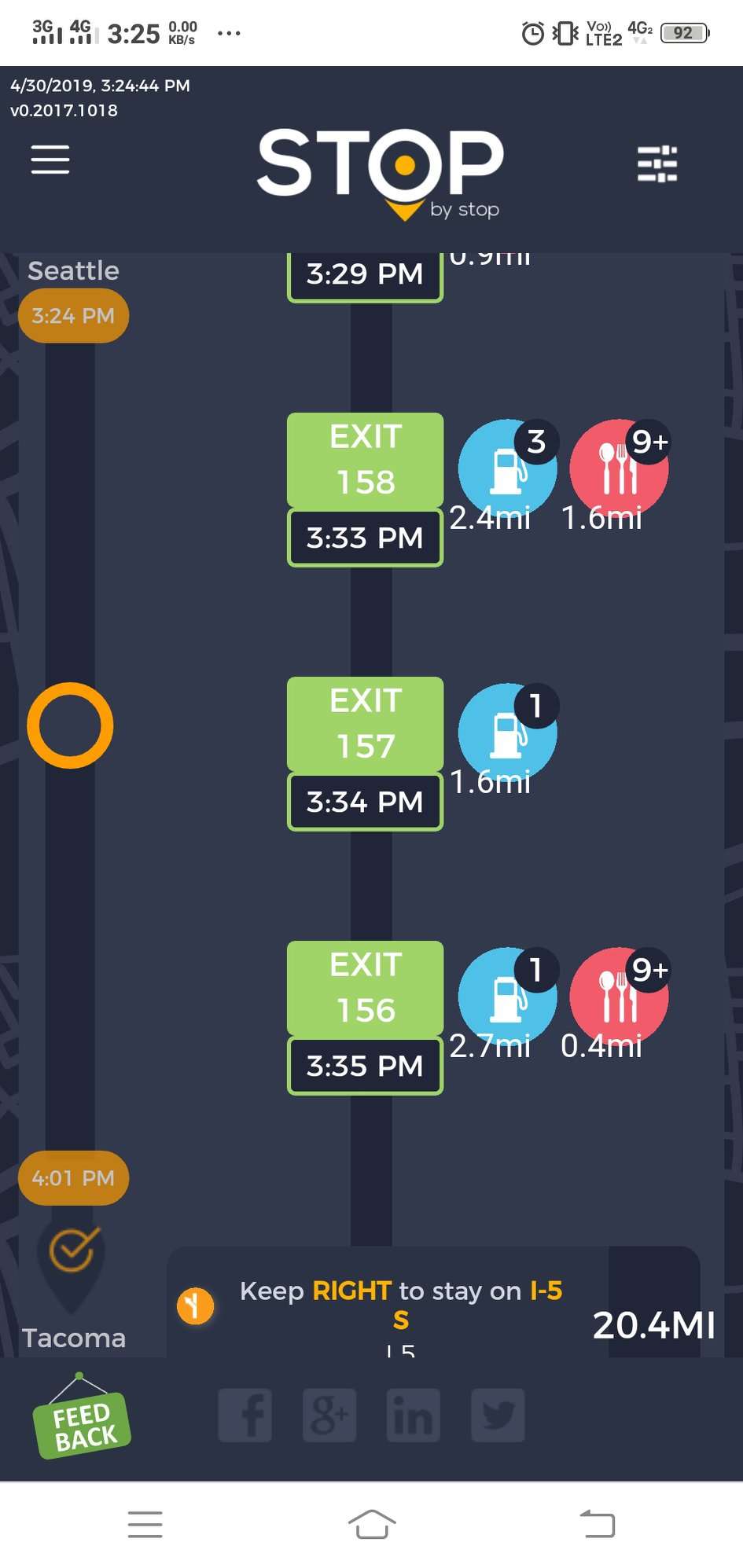Tap the orange current position marker
The height and width of the screenshot is (1568, 743).
coord(70,725)
